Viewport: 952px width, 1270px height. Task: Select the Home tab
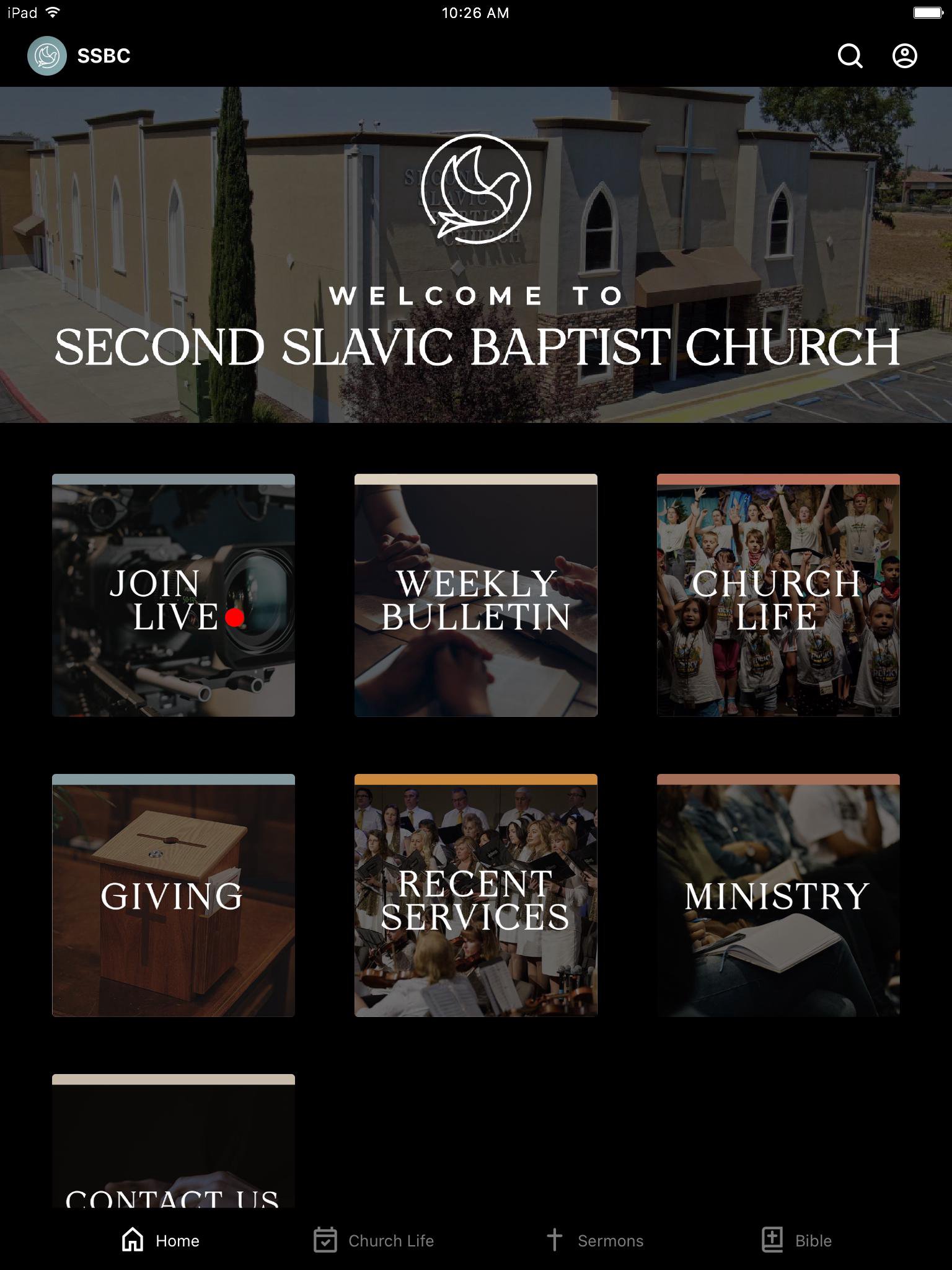pos(161,1240)
